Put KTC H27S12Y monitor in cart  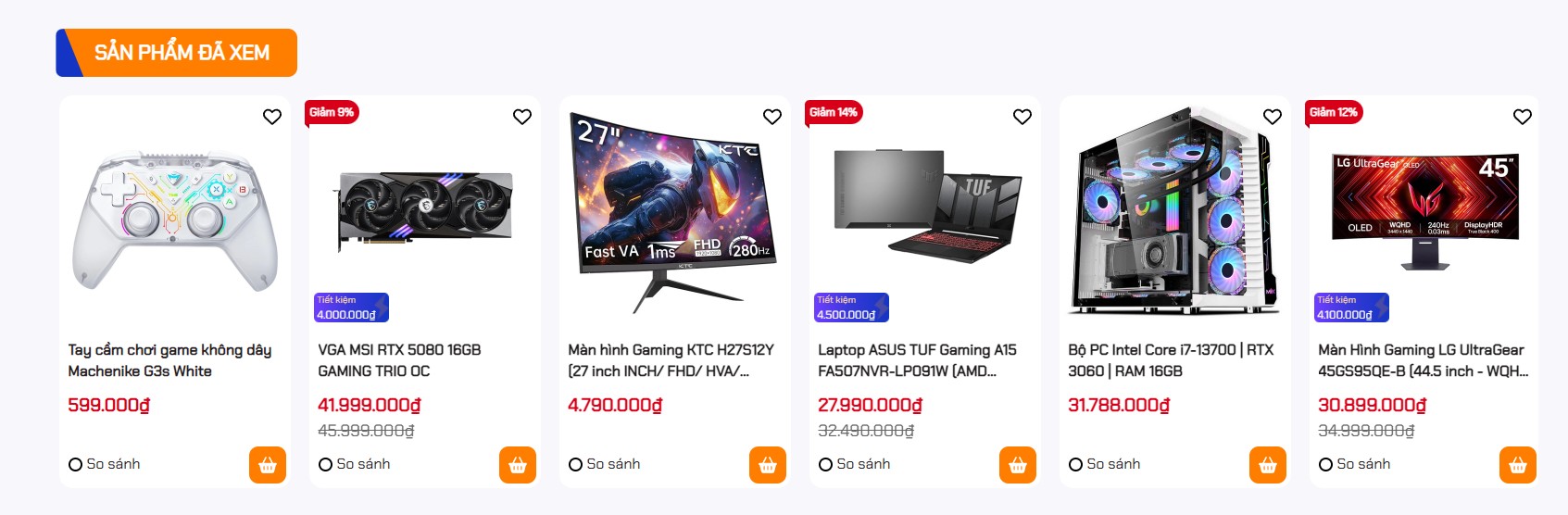(x=767, y=465)
